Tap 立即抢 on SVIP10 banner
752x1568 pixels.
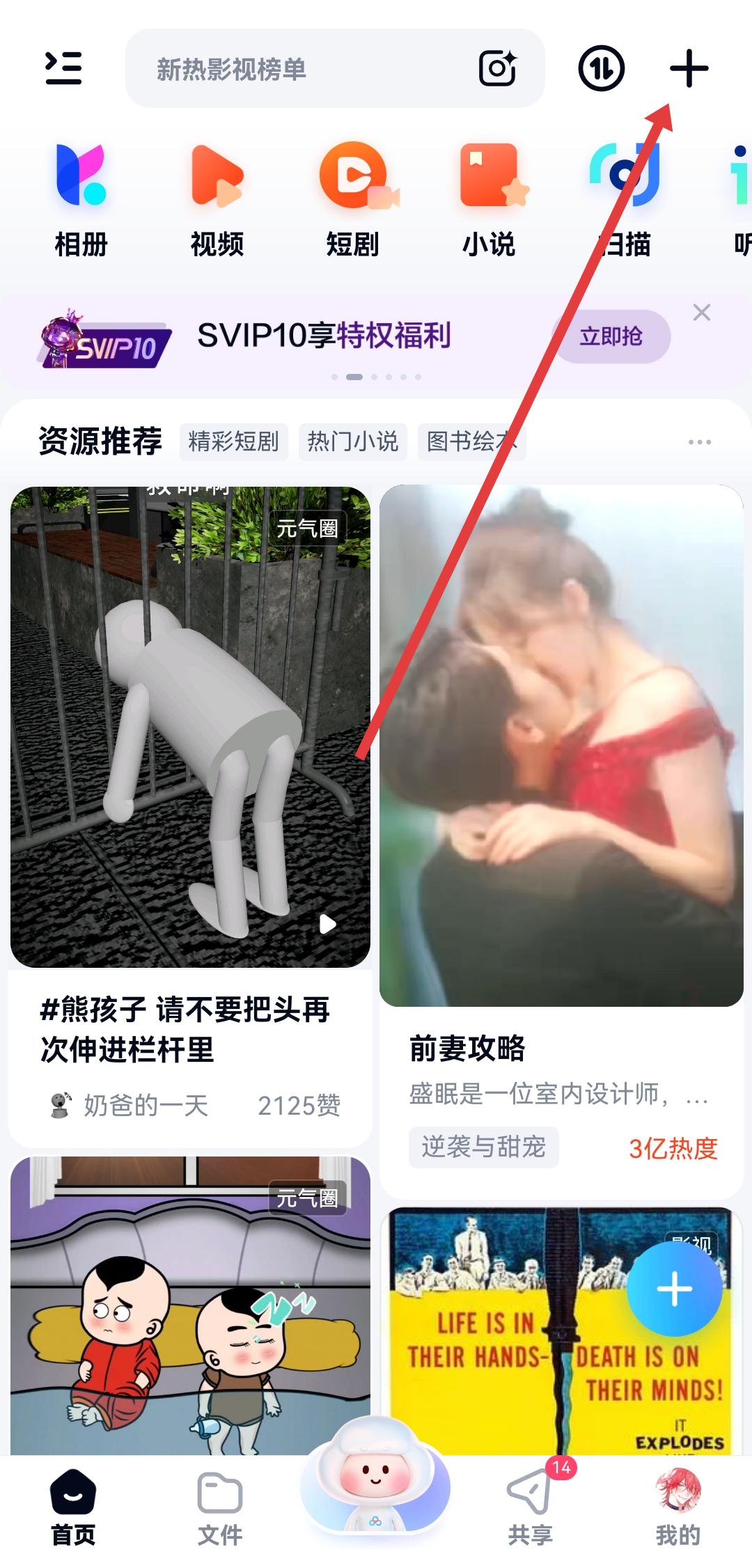[x=611, y=336]
